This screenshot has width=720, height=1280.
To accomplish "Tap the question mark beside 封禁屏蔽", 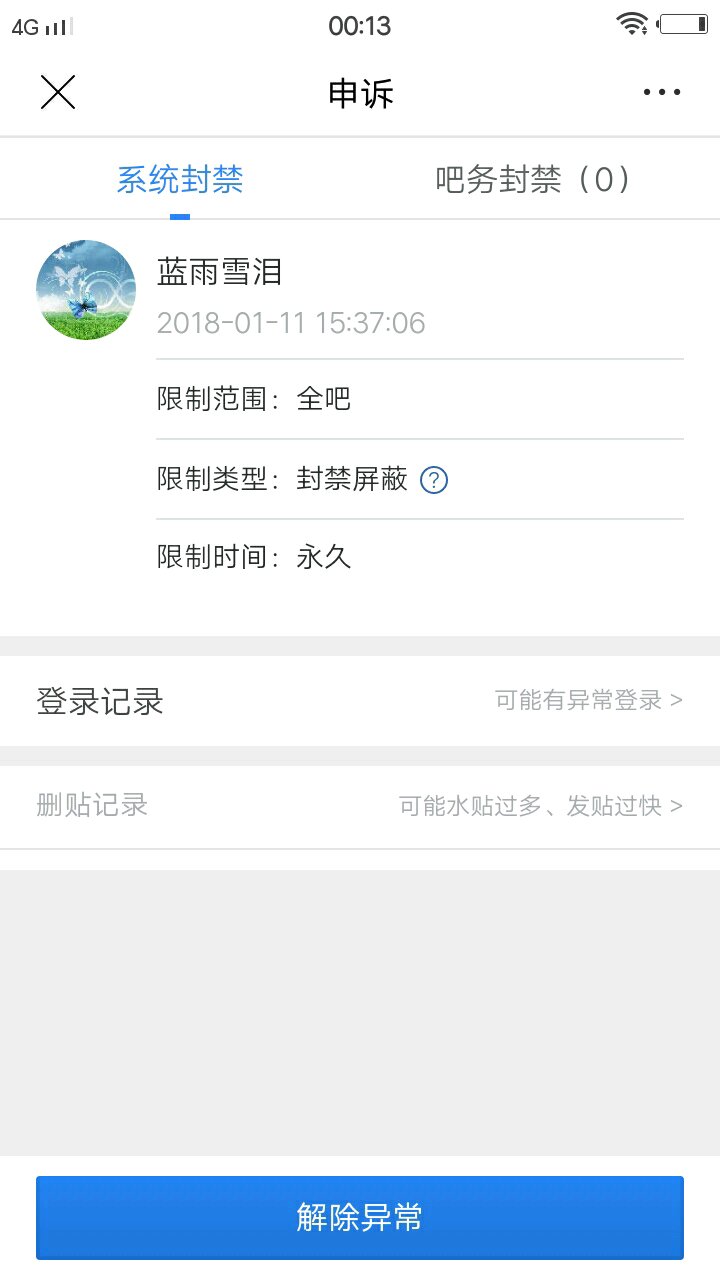I will pos(434,481).
